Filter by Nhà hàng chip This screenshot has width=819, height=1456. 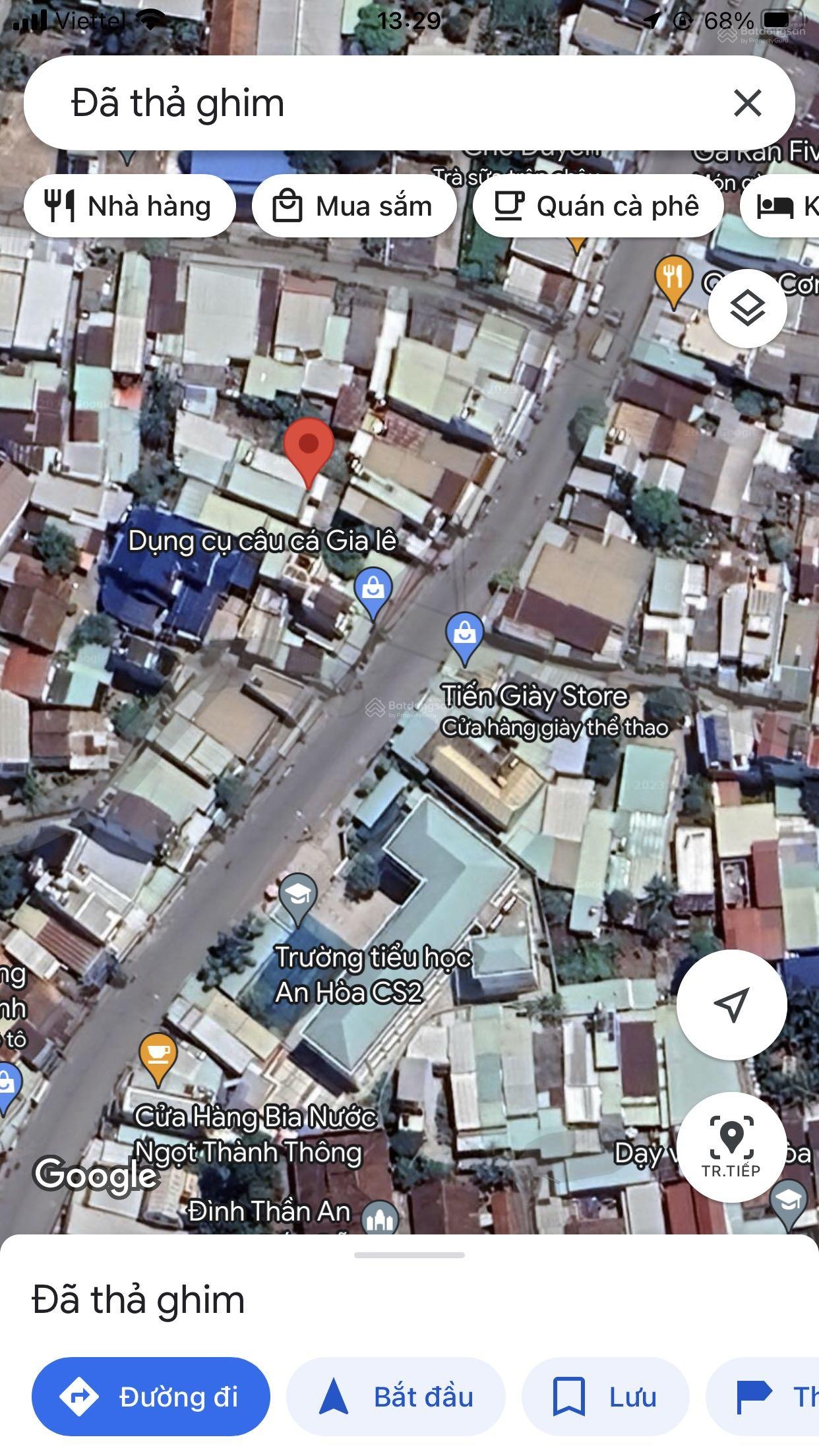coord(130,206)
